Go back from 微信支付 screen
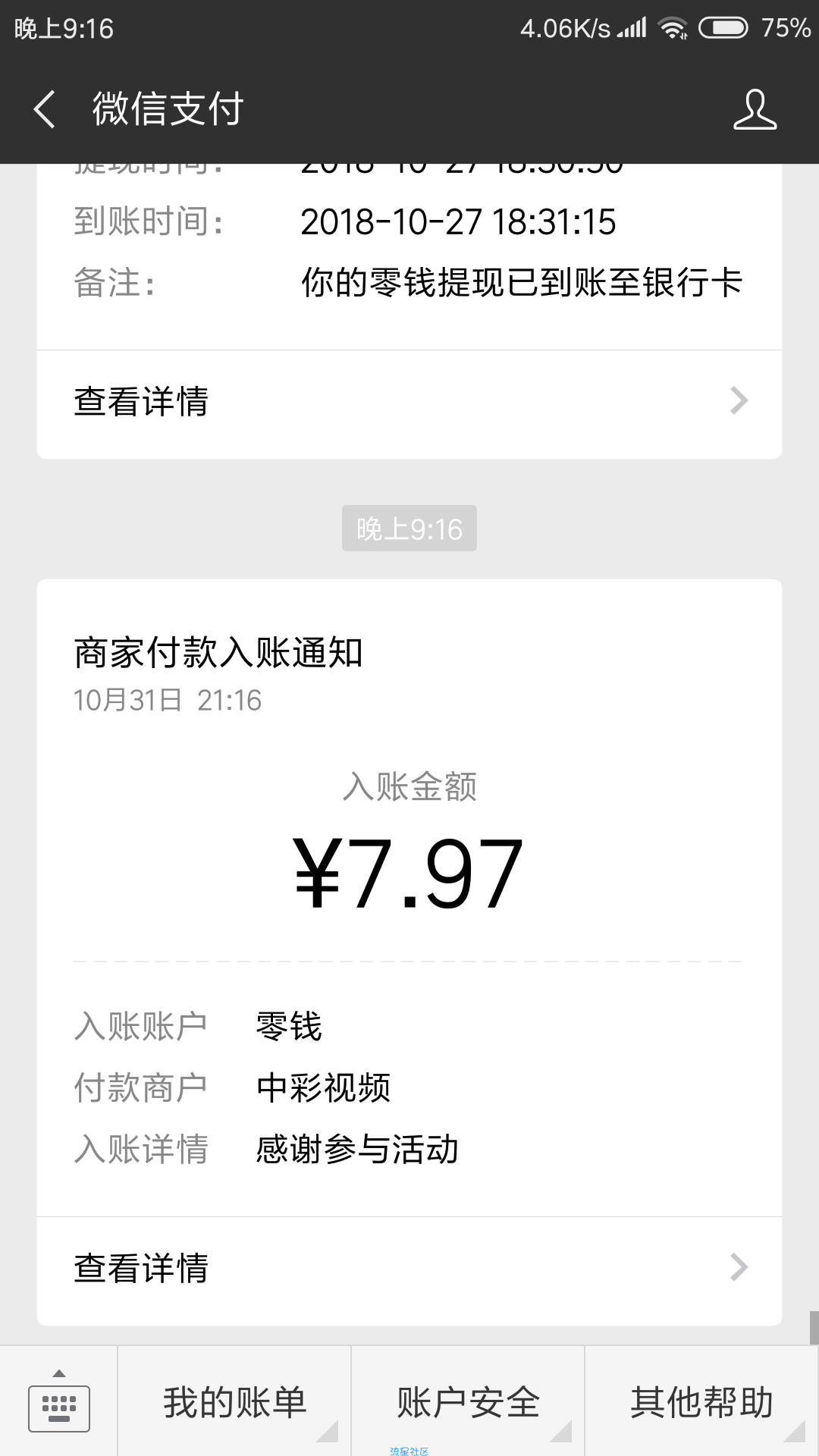This screenshot has width=819, height=1456. pos(45,109)
